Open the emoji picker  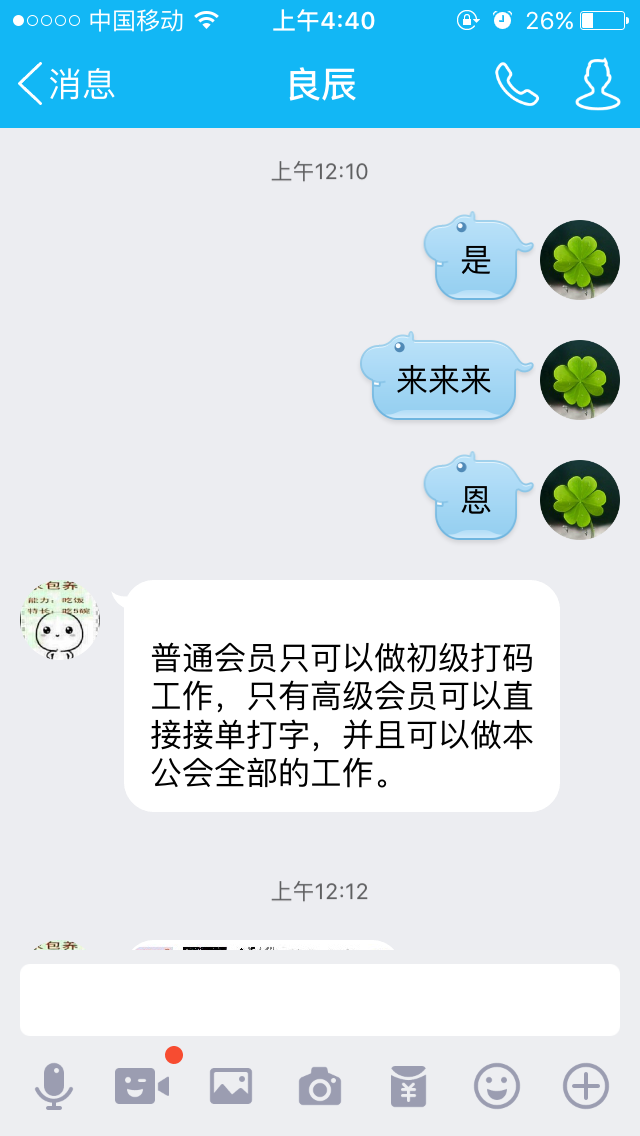pos(497,1085)
